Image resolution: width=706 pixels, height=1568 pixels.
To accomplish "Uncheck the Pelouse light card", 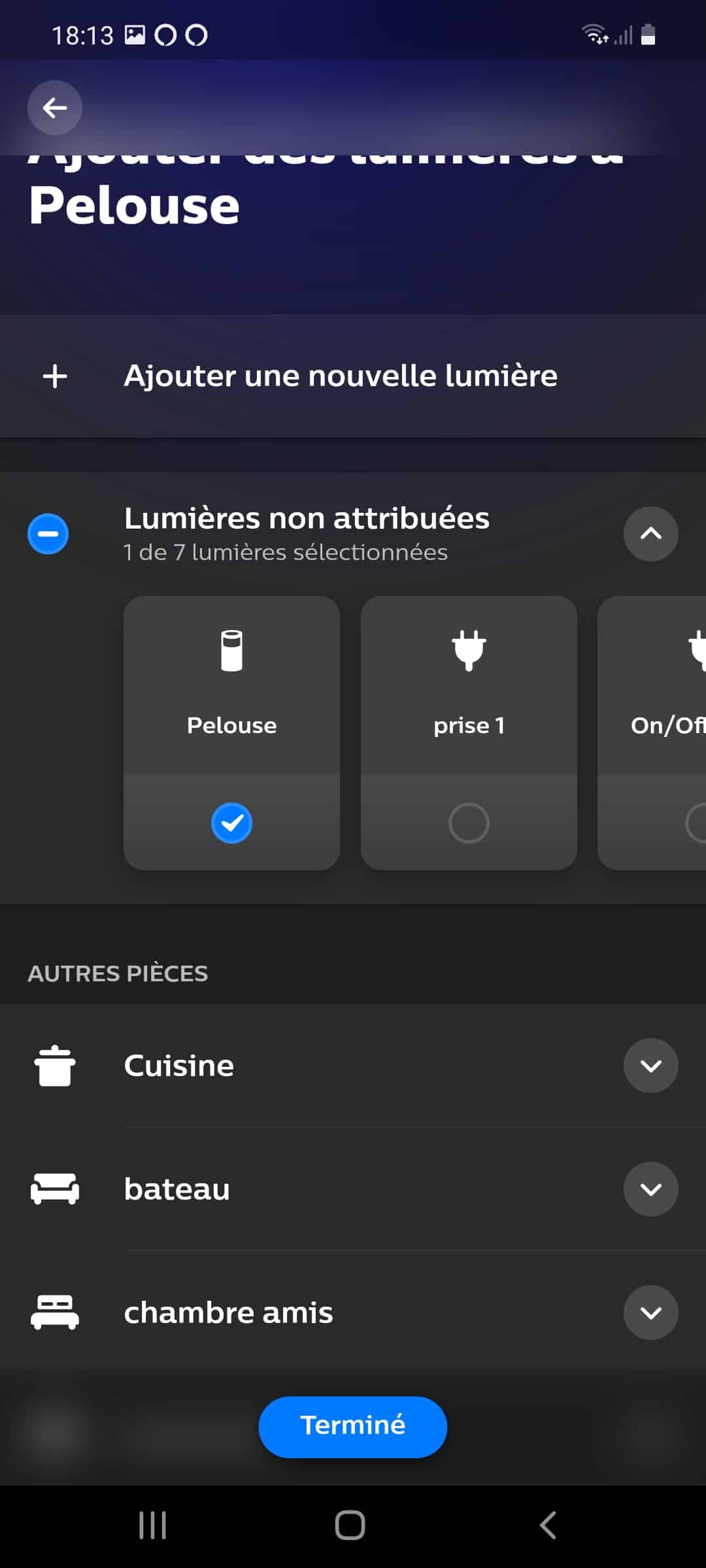I will click(x=231, y=732).
